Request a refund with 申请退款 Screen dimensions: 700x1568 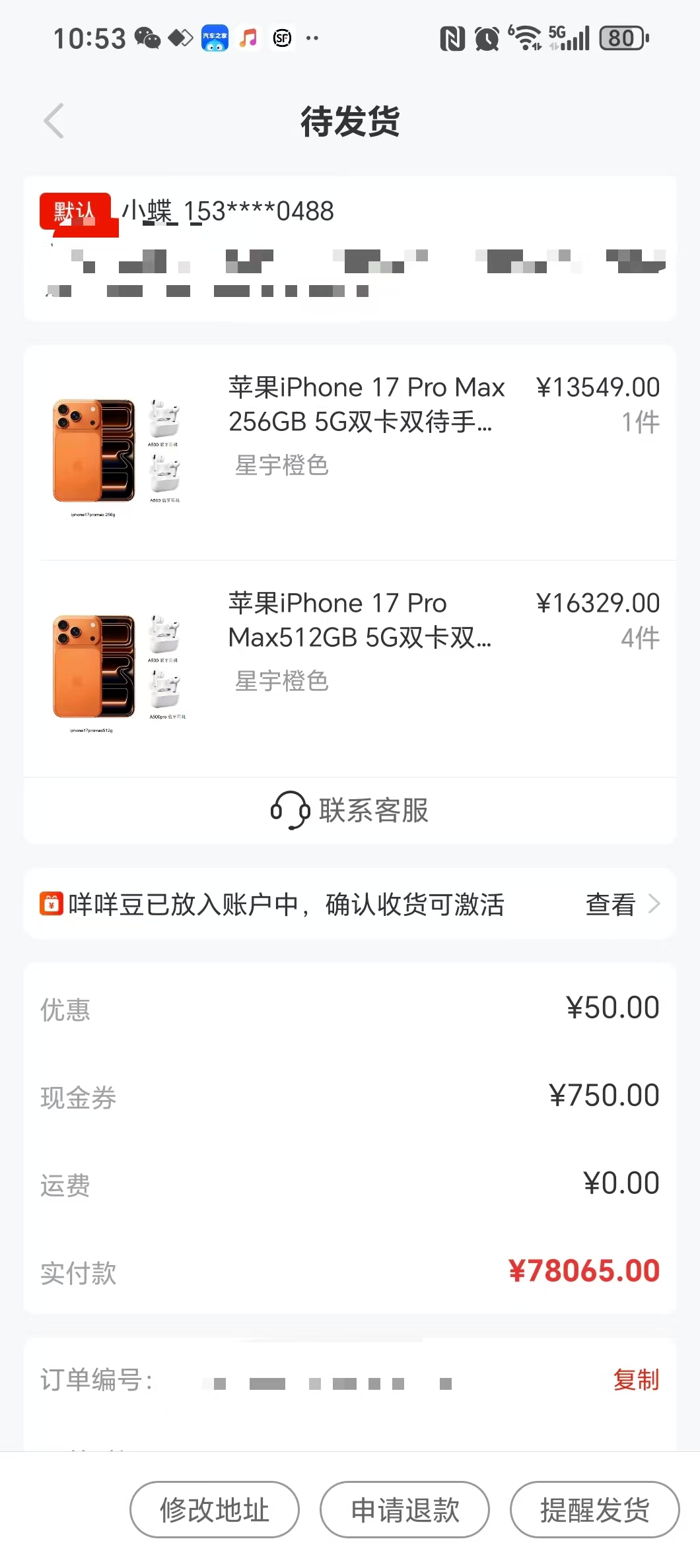pos(405,1509)
